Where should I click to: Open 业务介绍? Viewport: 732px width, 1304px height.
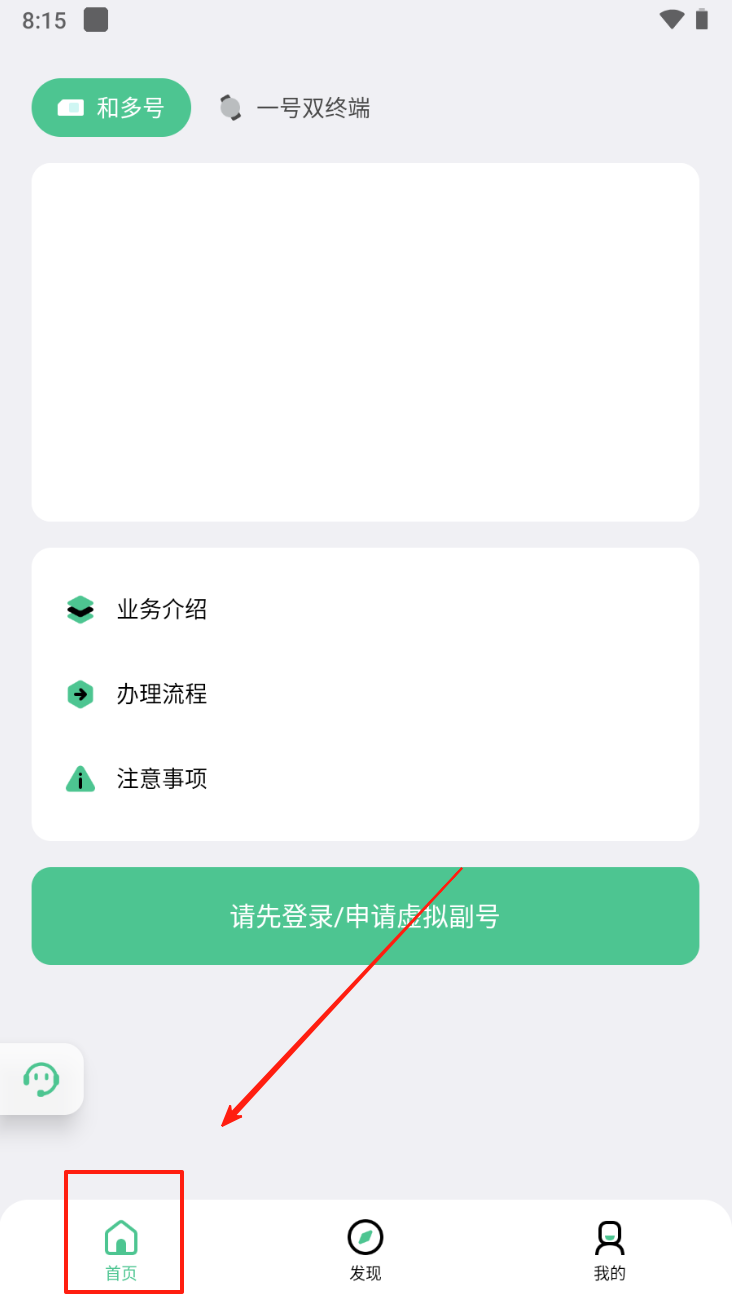pyautogui.click(x=161, y=609)
